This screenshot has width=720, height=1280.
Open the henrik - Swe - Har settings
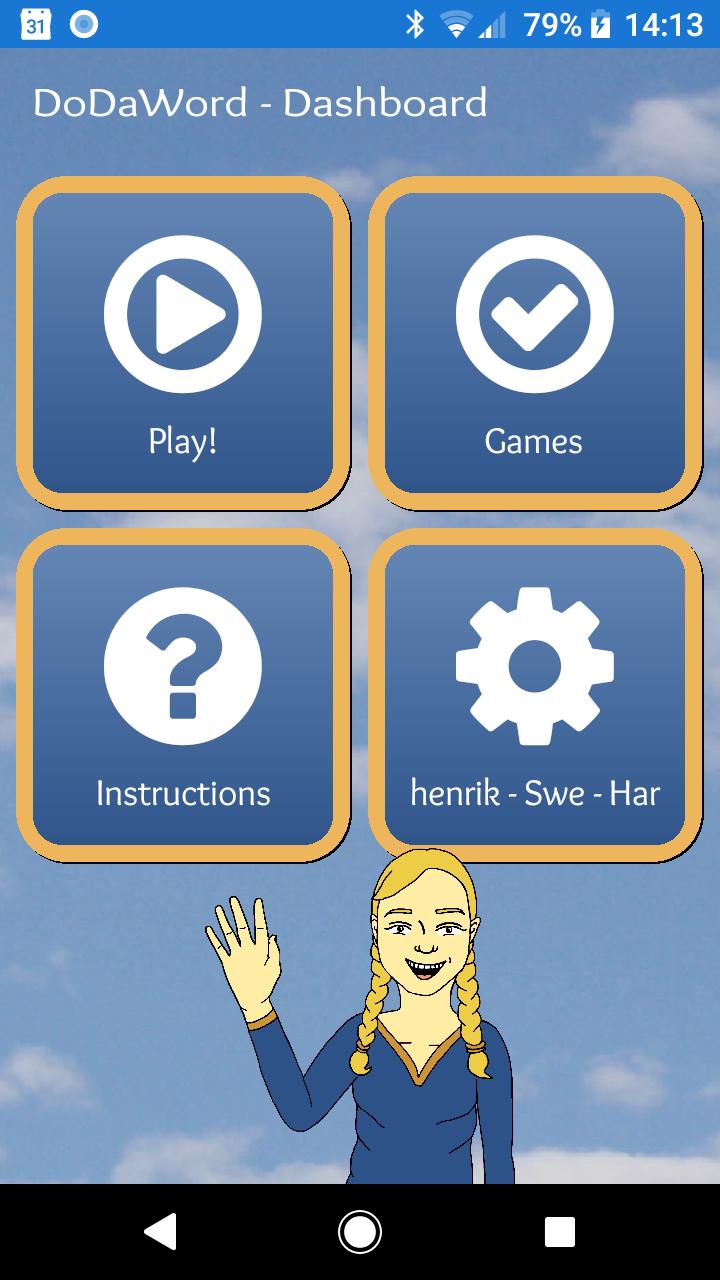click(534, 694)
